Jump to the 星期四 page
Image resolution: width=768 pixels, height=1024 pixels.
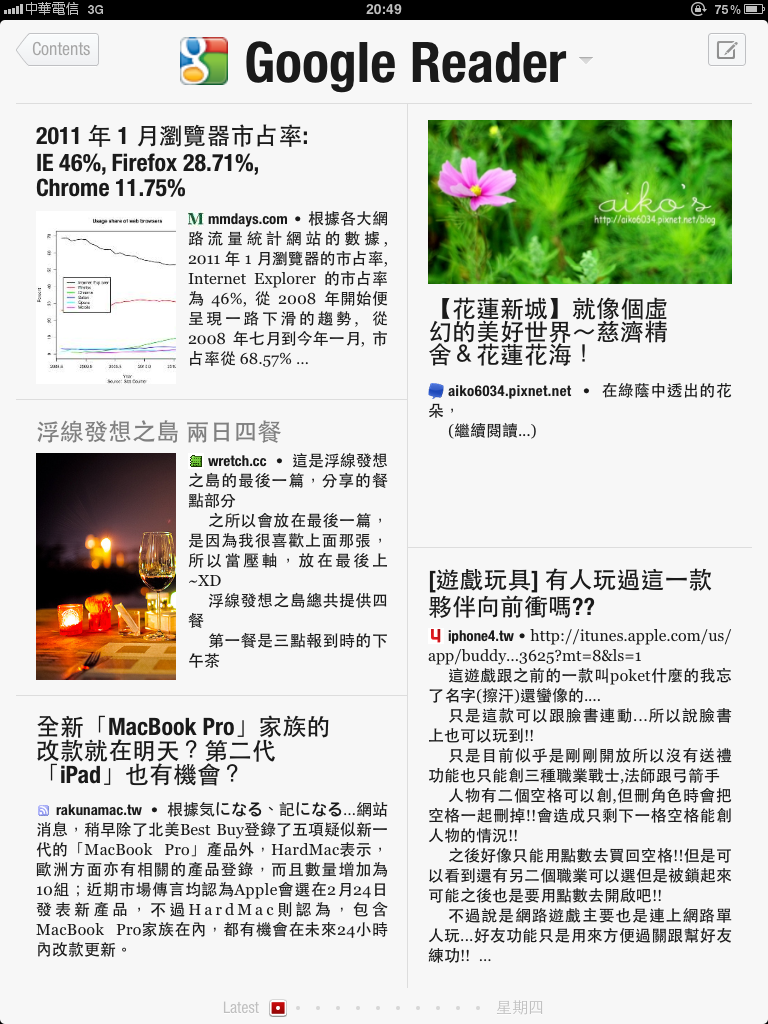[x=520, y=1007]
